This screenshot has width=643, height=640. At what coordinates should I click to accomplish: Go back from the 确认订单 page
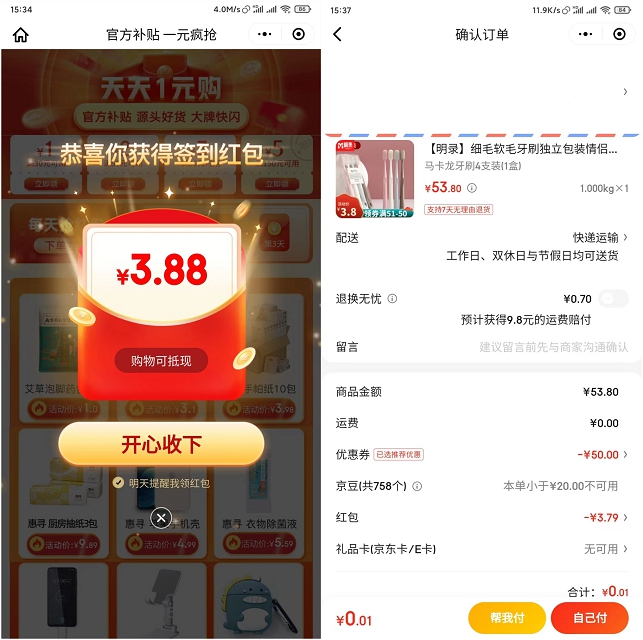338,34
